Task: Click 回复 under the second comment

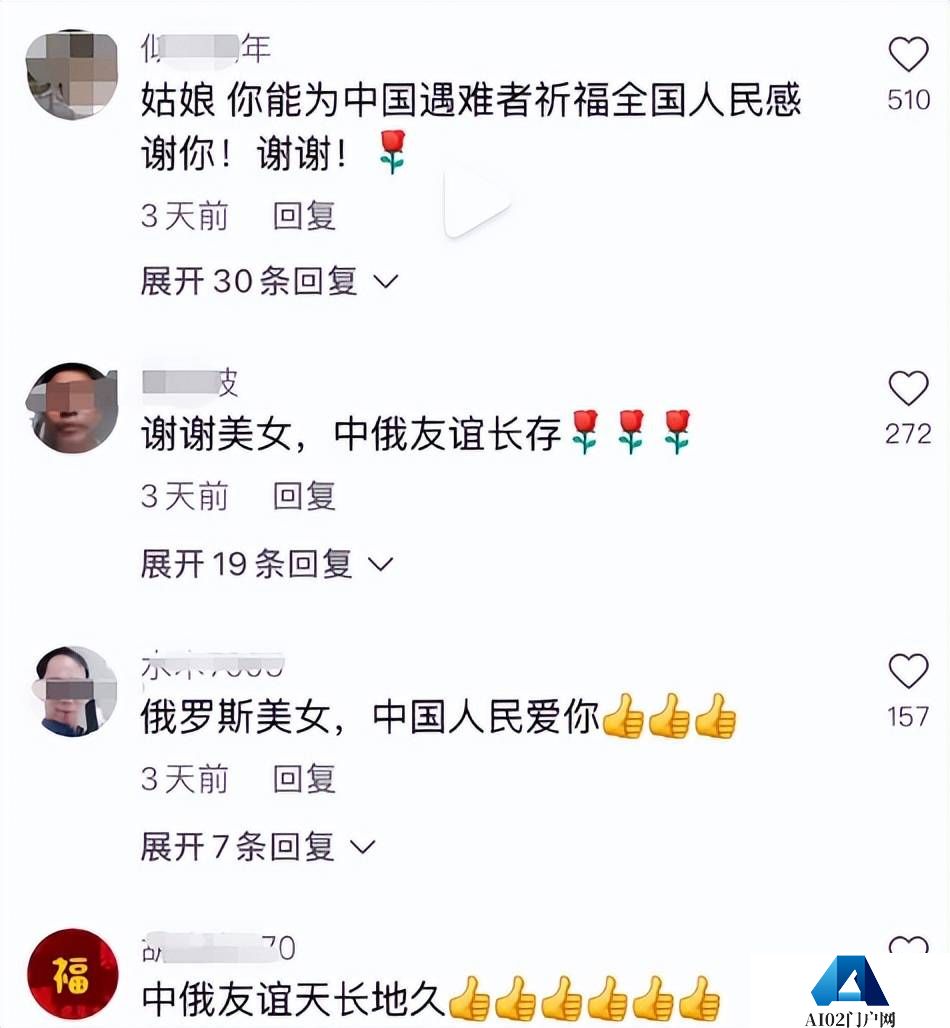Action: (303, 497)
